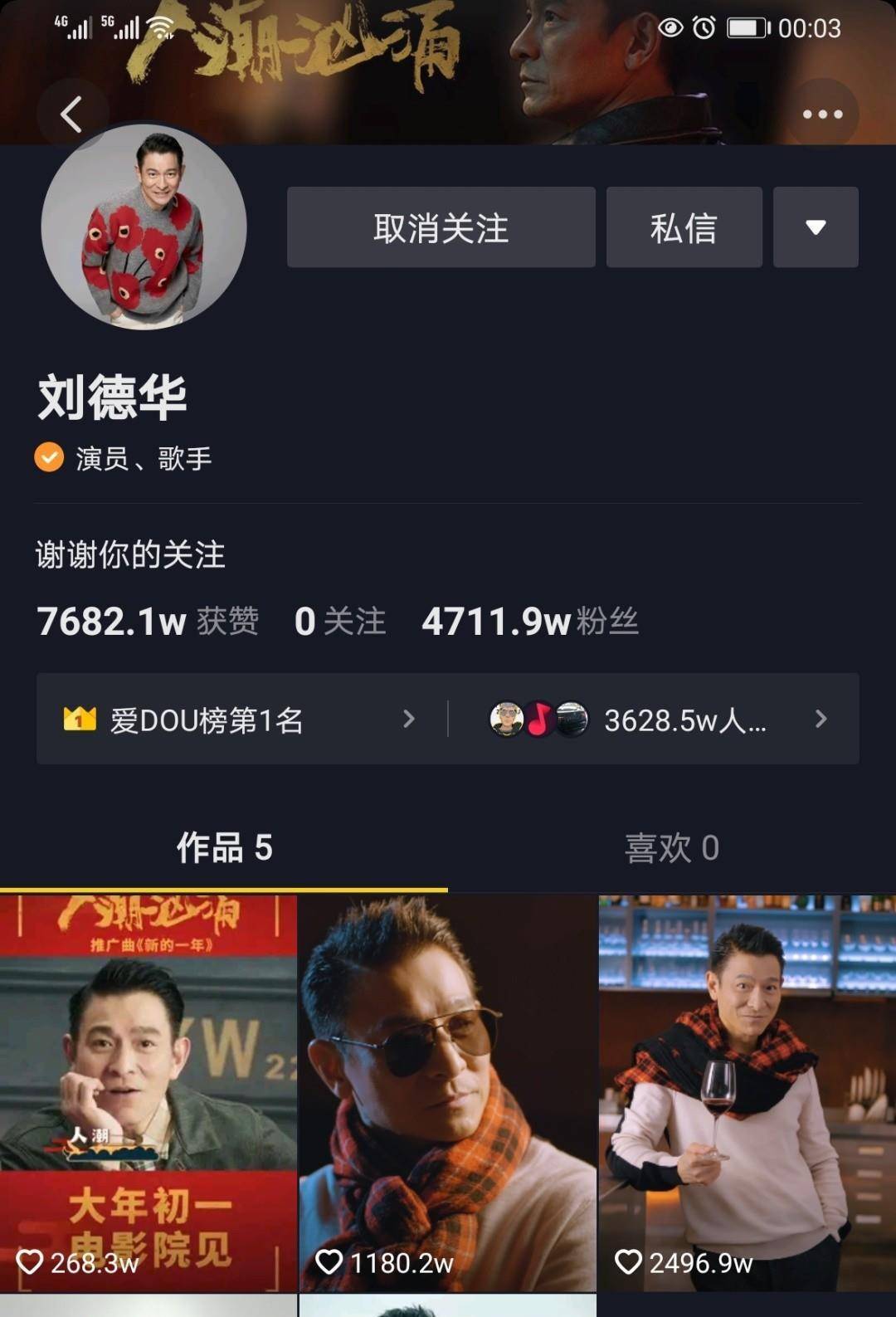This screenshot has width=896, height=1317.
Task: Watch the video with 2496.9w likes
Action: click(747, 1091)
